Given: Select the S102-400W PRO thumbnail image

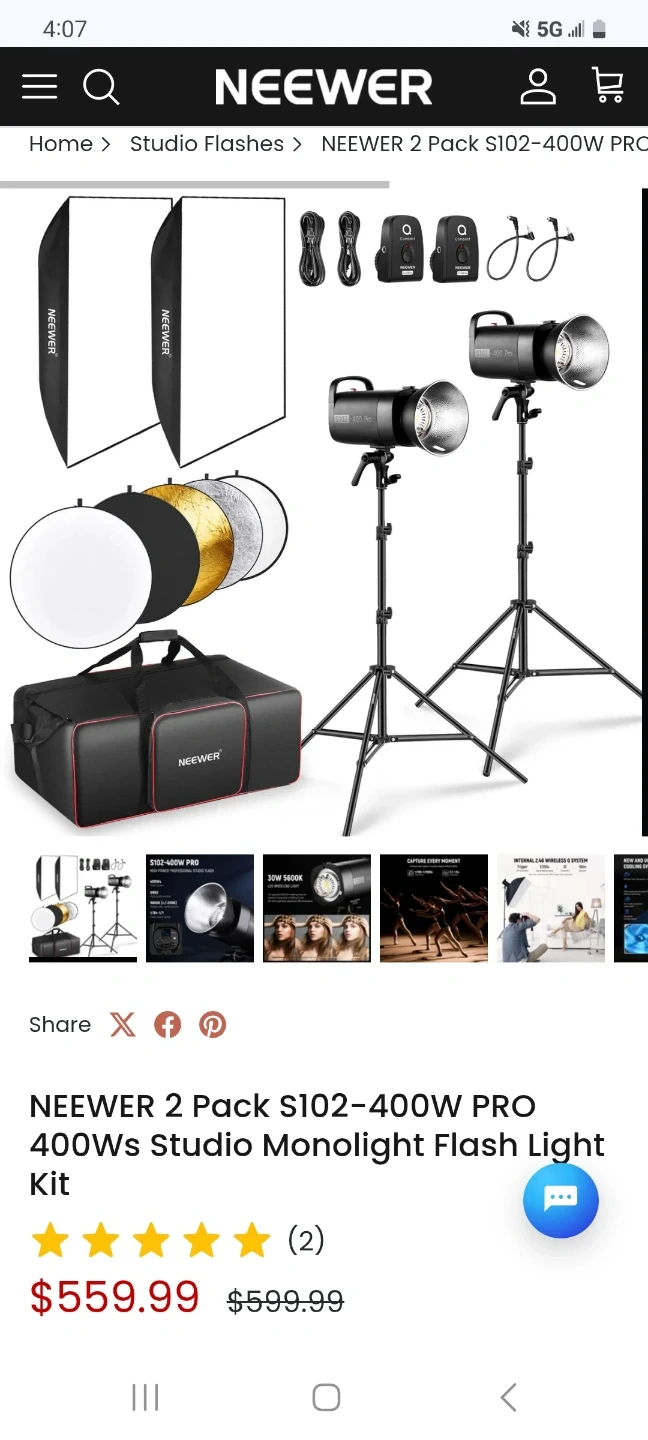Looking at the screenshot, I should (x=200, y=908).
